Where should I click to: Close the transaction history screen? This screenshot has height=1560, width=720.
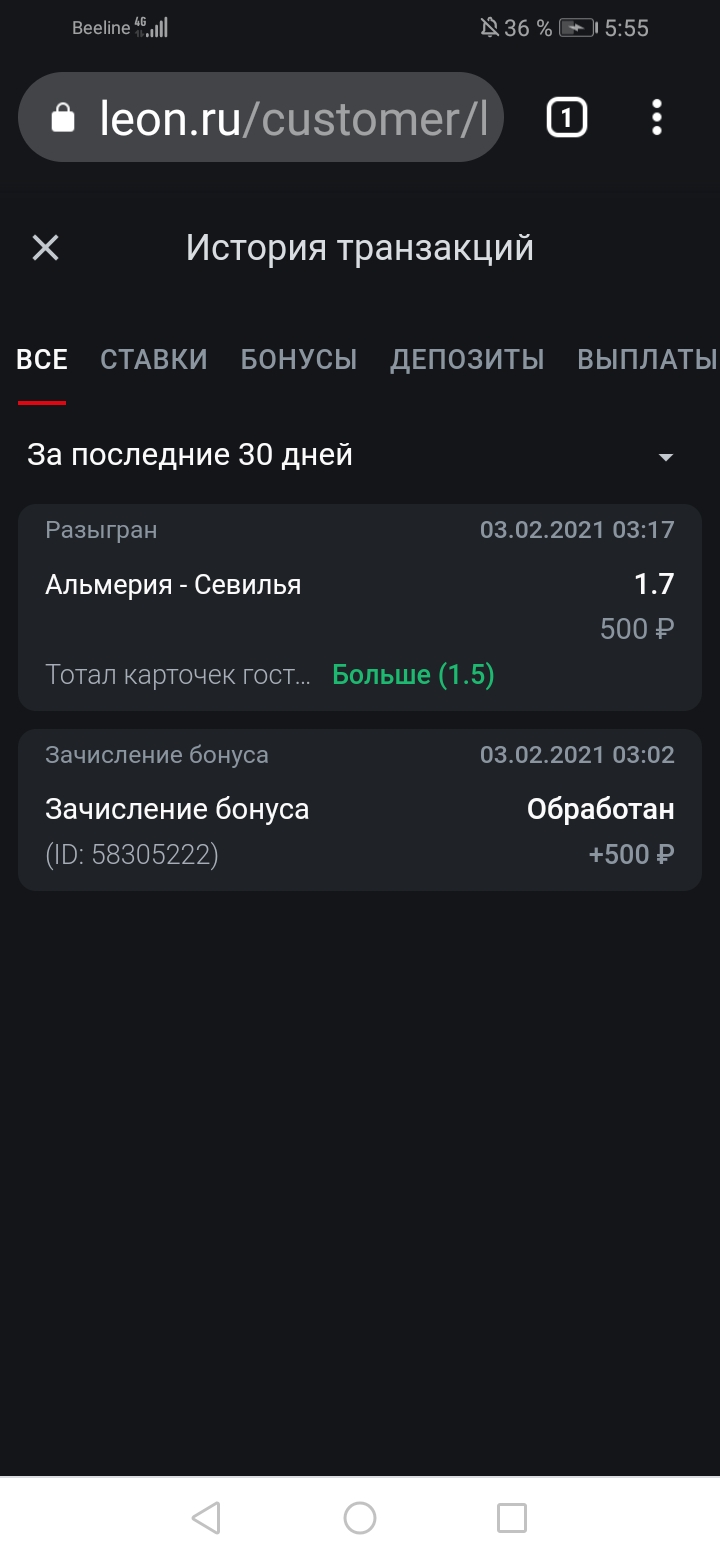click(x=46, y=248)
